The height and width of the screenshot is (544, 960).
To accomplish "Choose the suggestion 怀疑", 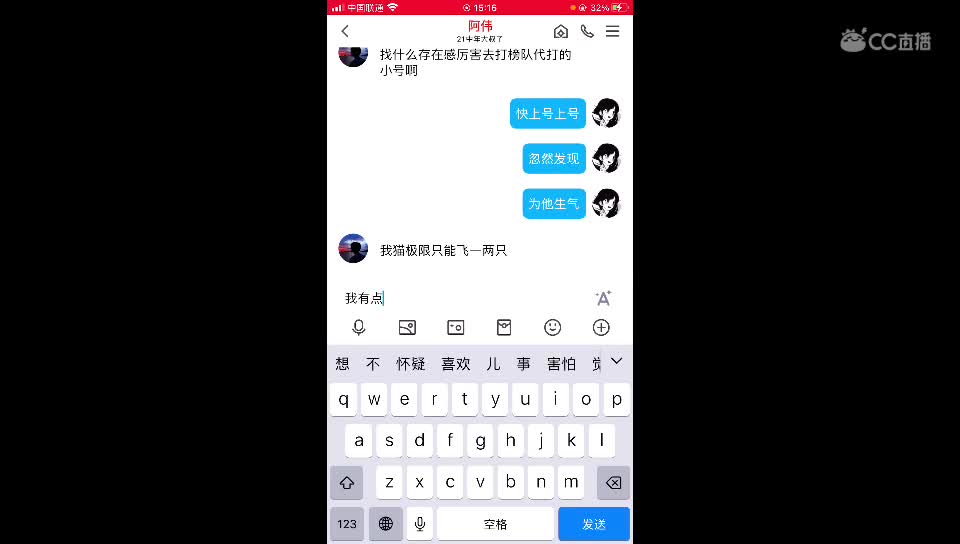I will (x=411, y=363).
